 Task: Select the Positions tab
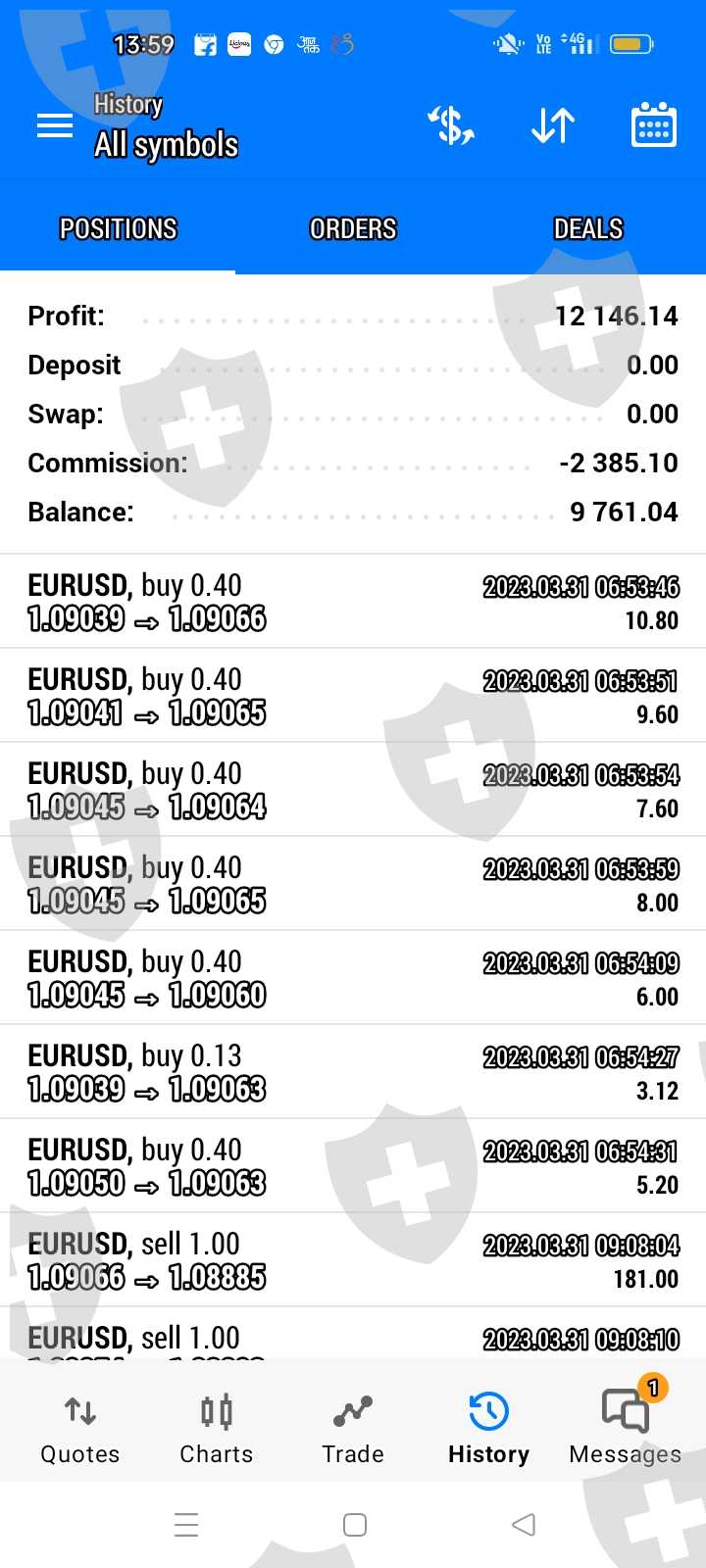tap(118, 228)
